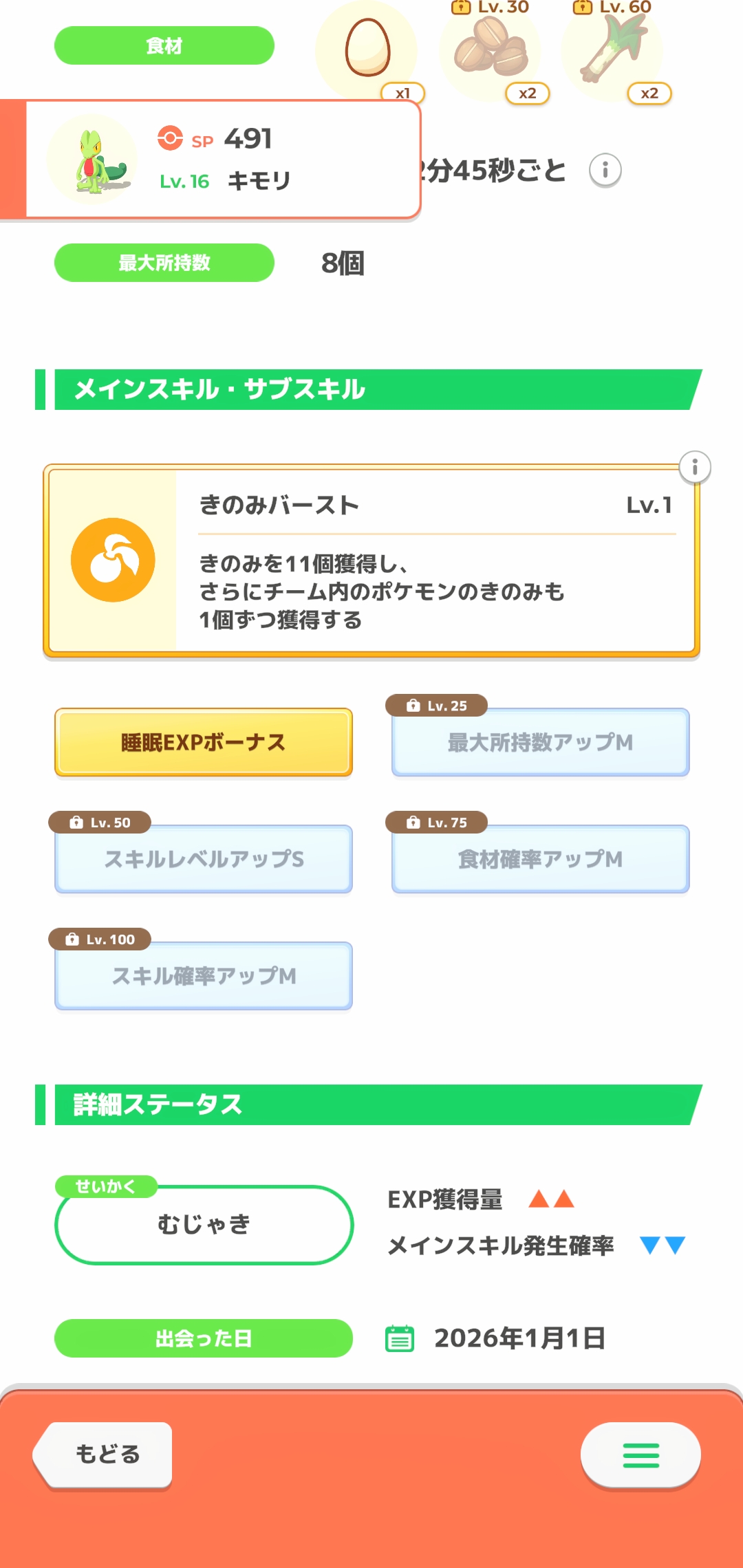Go back with the もどる button
This screenshot has width=743, height=1568.
tap(103, 1455)
